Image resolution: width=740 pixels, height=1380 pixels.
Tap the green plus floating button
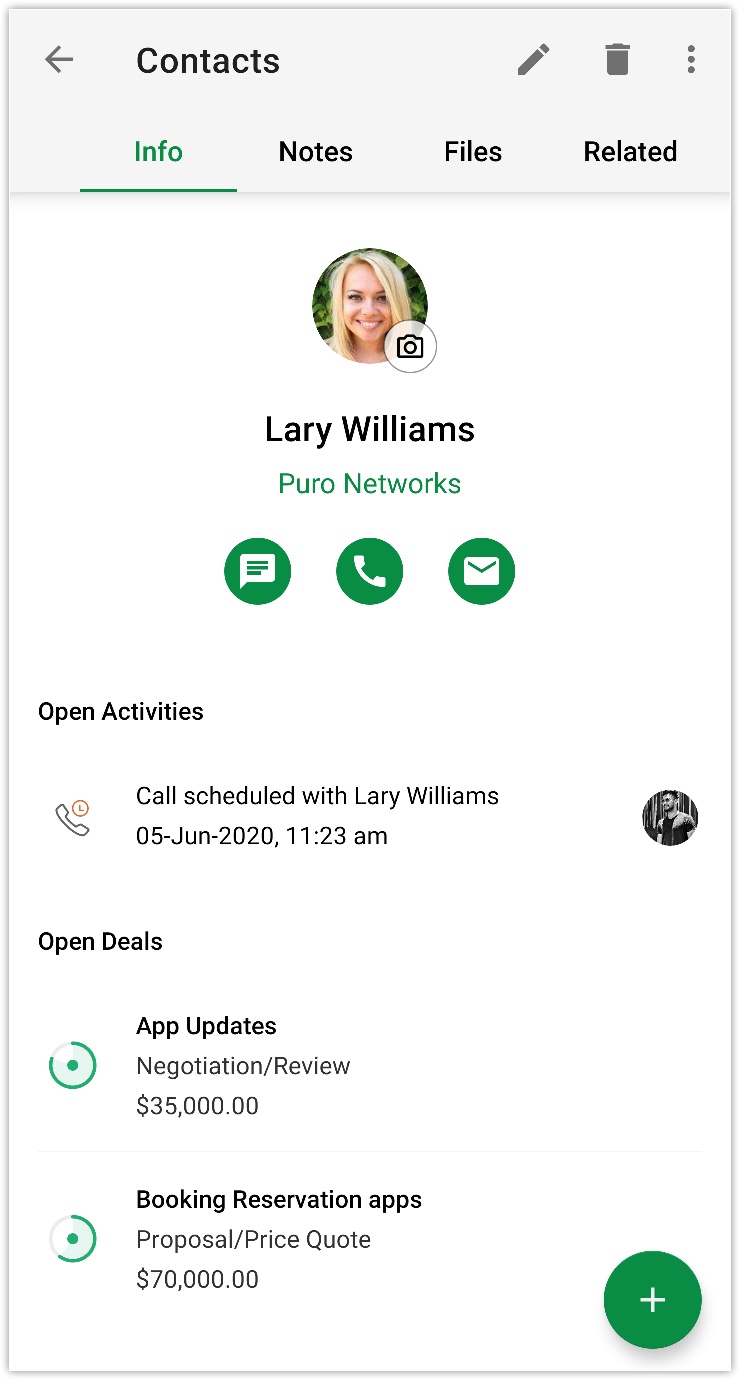point(652,1299)
